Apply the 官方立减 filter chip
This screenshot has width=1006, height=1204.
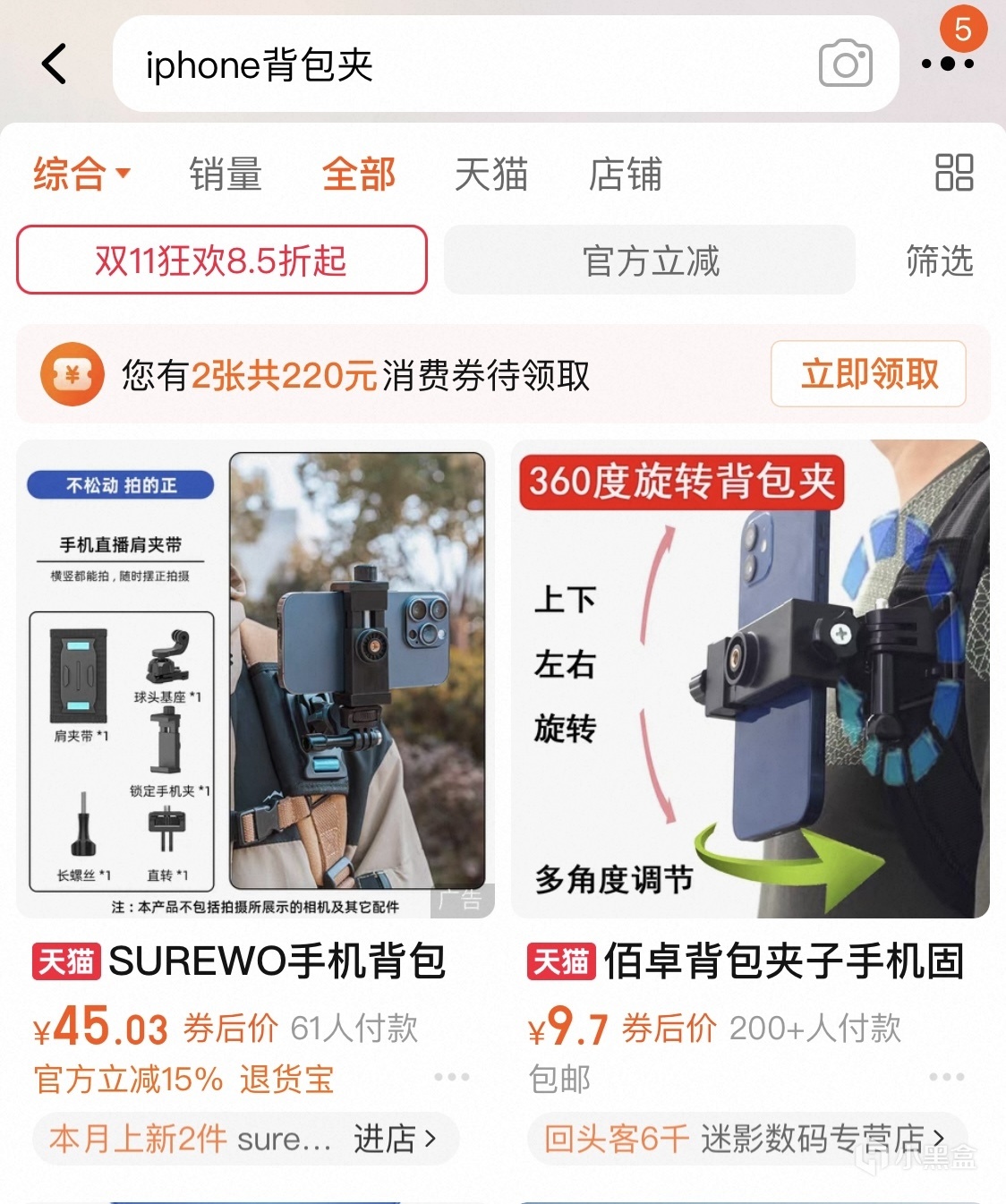tap(650, 260)
